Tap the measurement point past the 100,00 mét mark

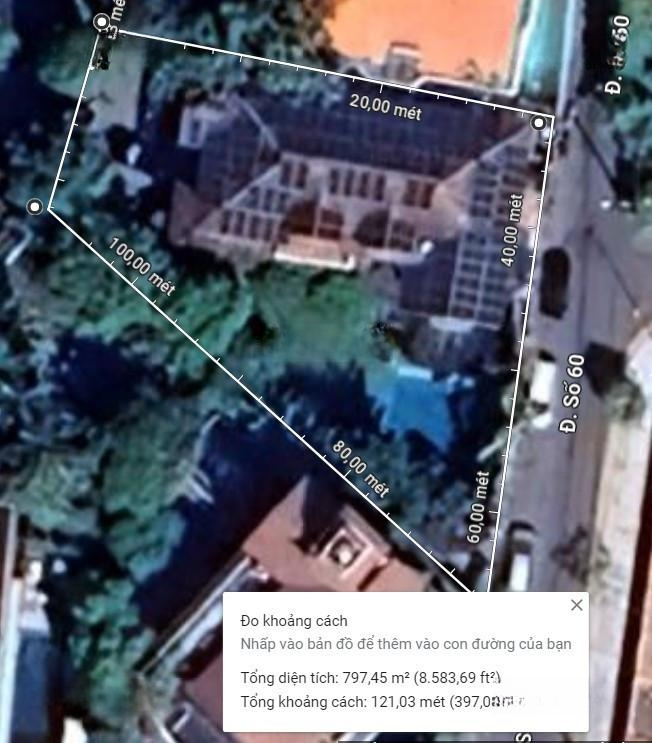tap(35, 206)
